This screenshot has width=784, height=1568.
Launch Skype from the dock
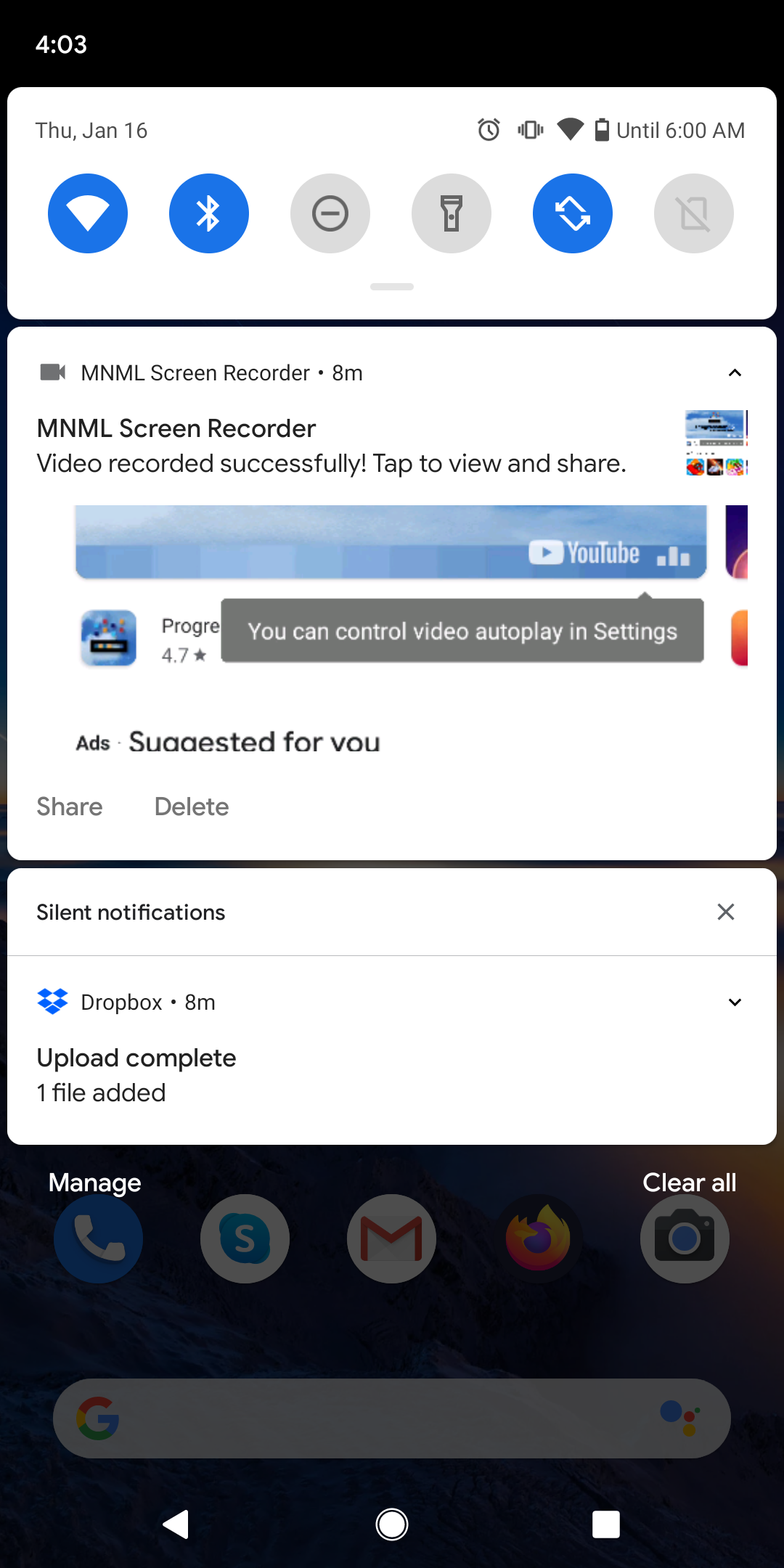click(245, 1238)
